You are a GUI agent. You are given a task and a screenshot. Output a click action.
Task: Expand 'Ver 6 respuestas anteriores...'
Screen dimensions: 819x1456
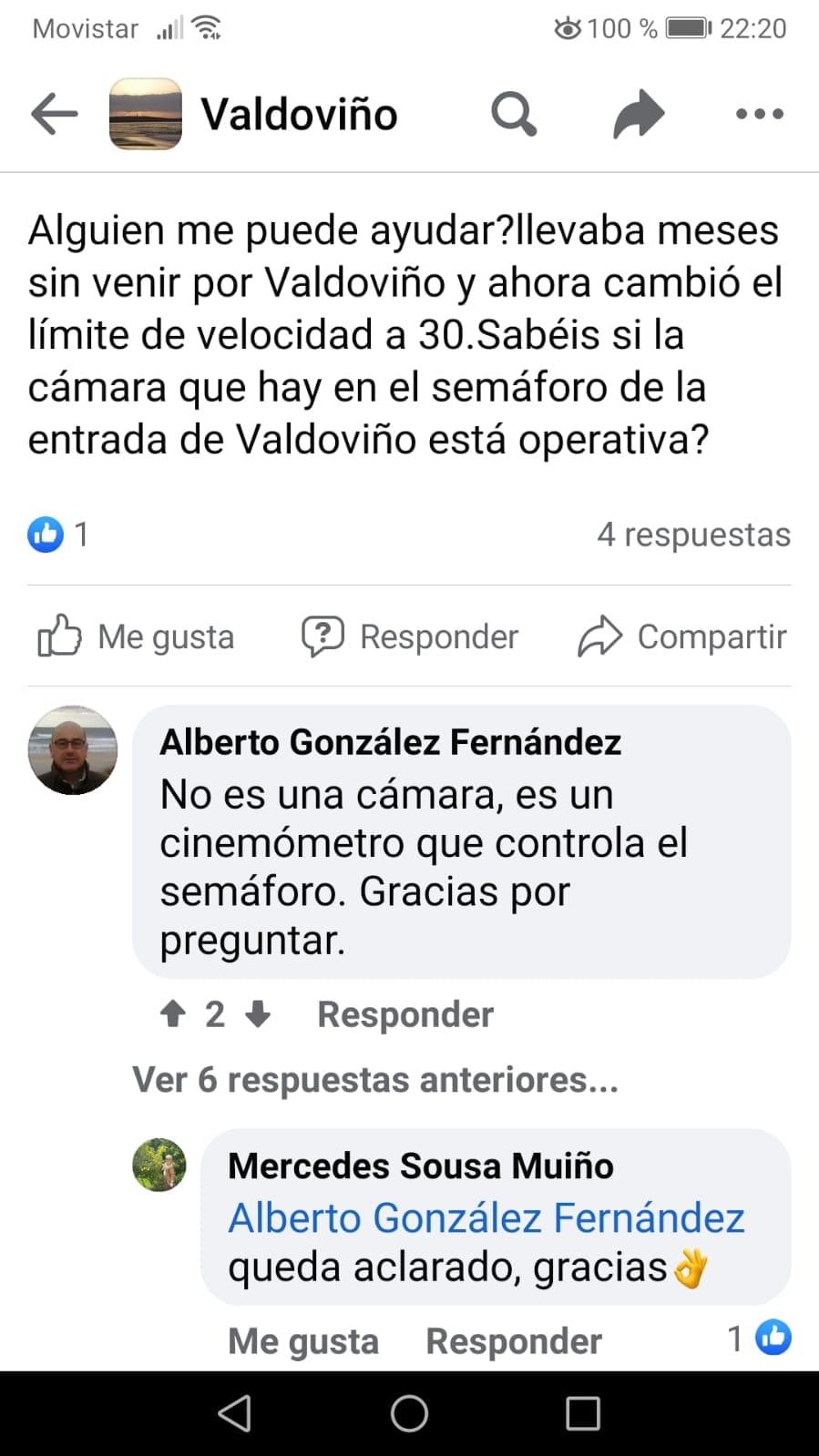pyautogui.click(x=374, y=1080)
